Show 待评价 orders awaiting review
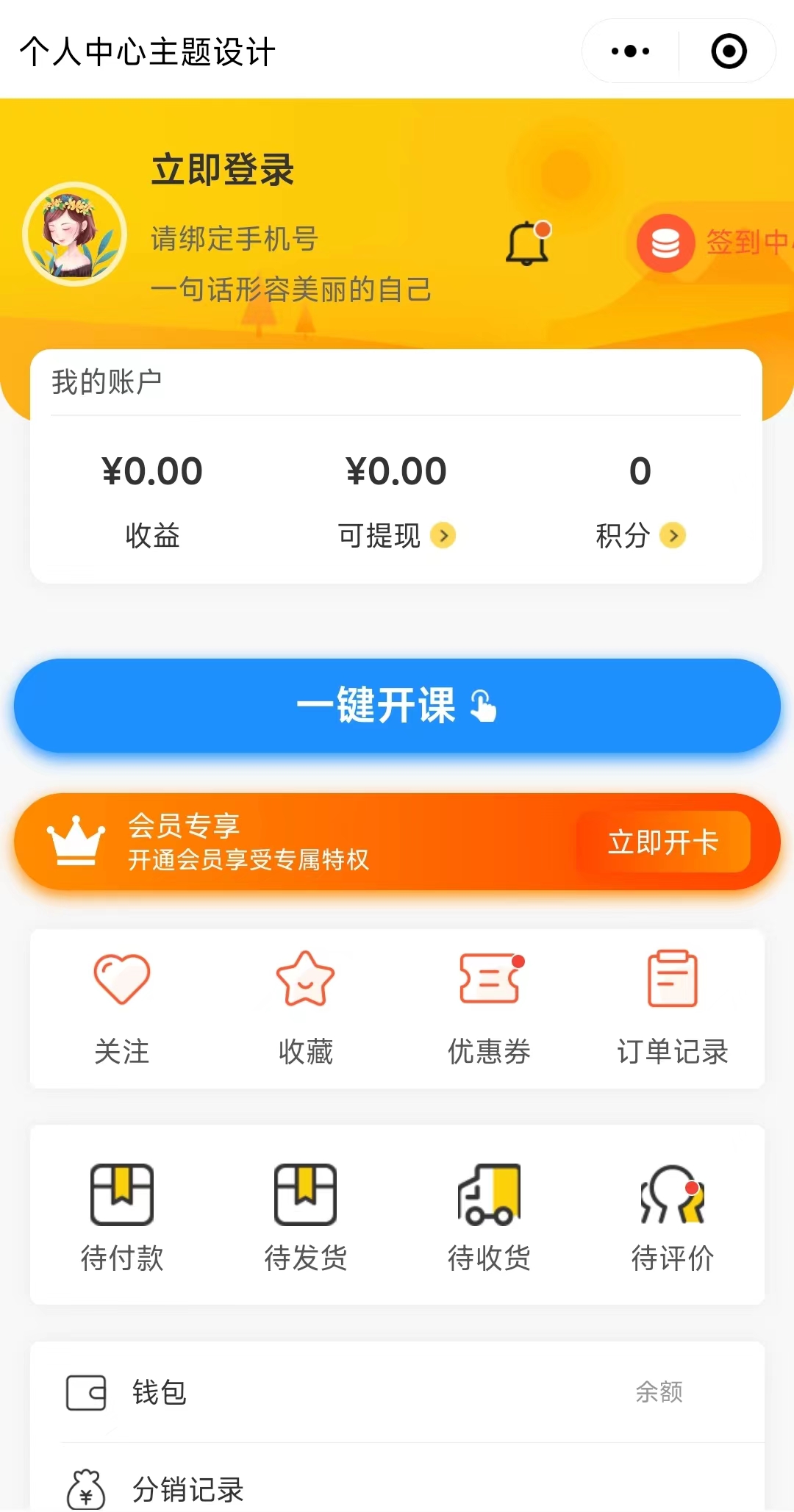The height and width of the screenshot is (1512, 794). (672, 1217)
